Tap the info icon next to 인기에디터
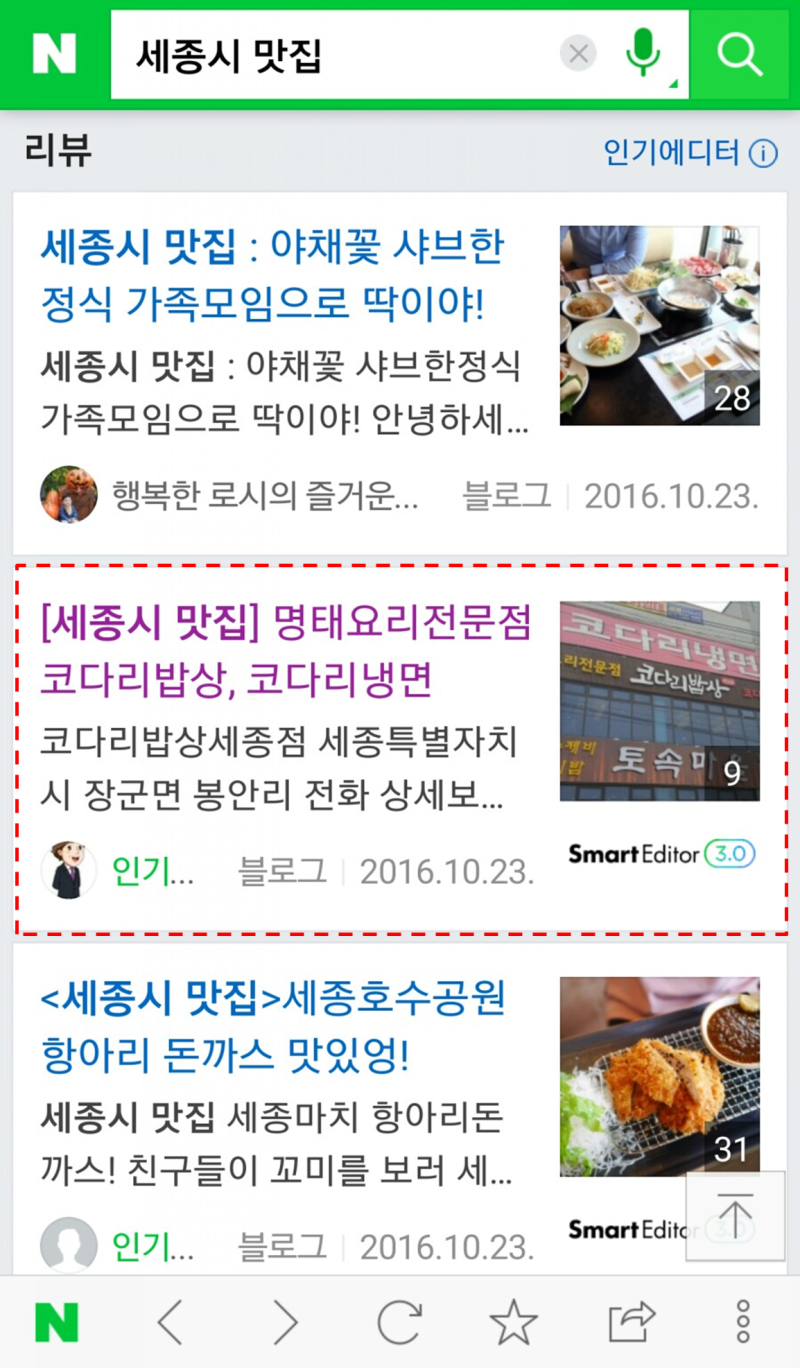Image resolution: width=800 pixels, height=1368 pixels. point(763,151)
